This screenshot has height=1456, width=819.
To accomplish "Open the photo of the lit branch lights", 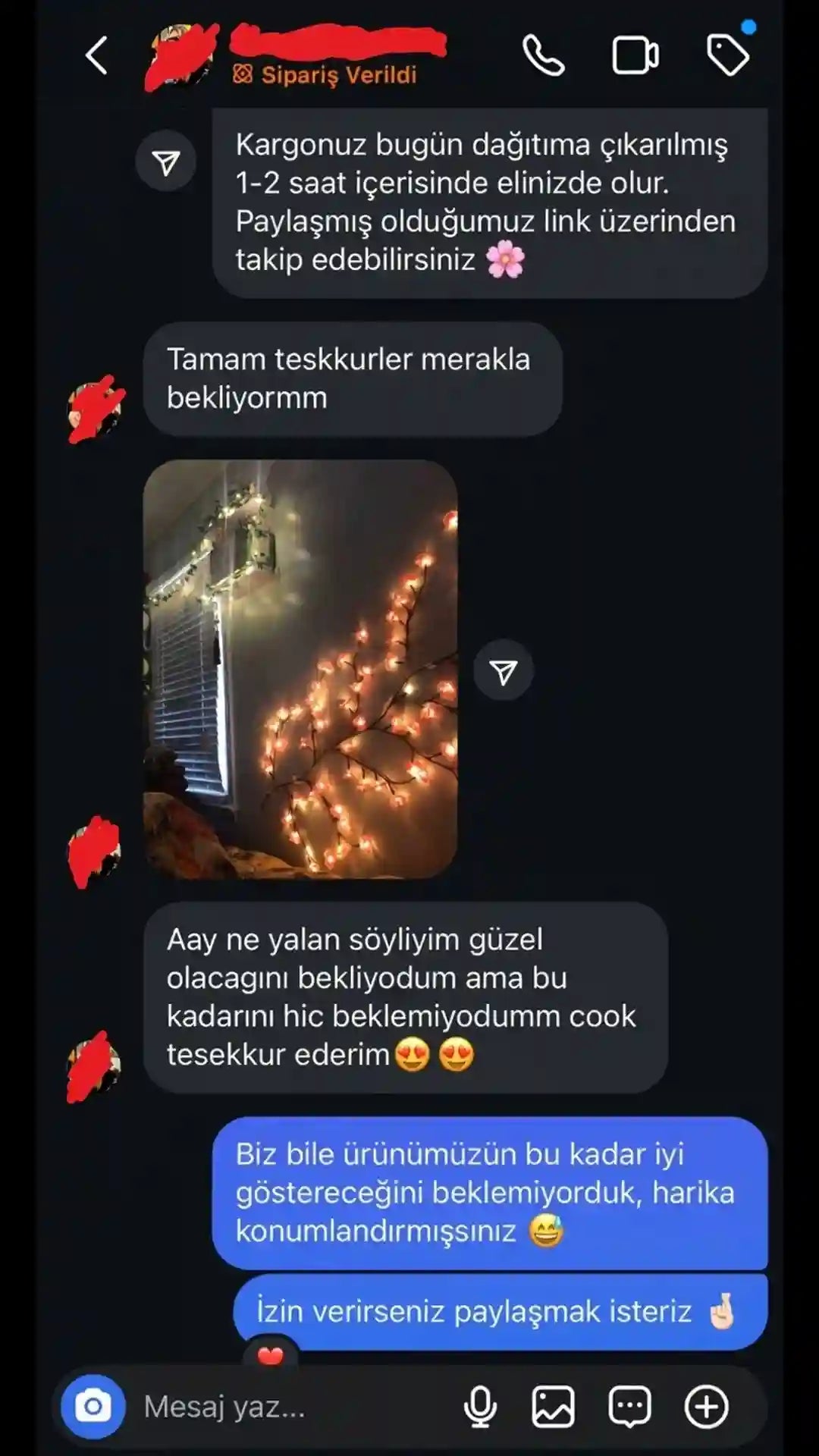I will 300,669.
